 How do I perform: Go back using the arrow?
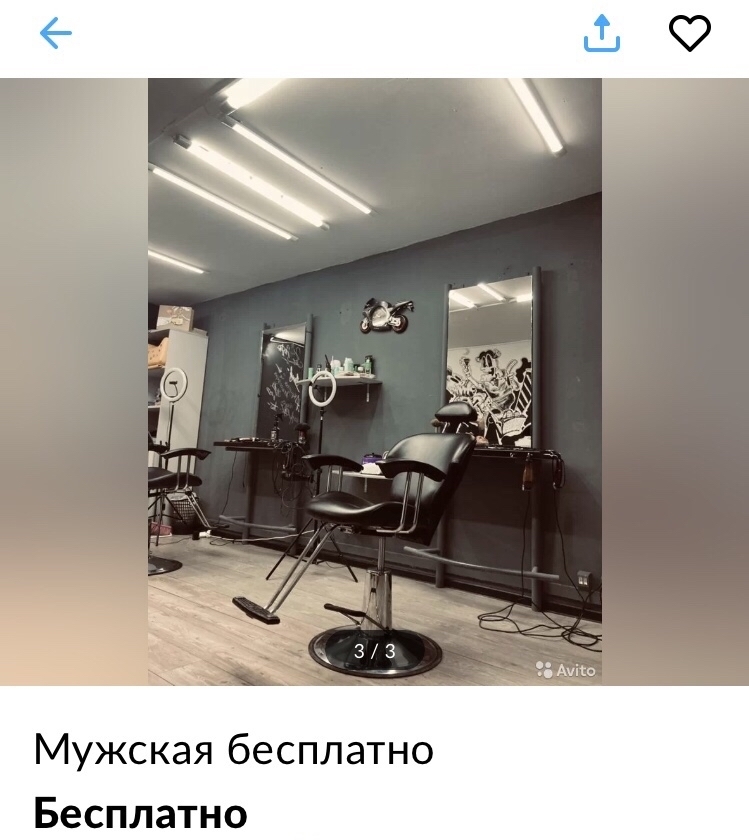56,34
